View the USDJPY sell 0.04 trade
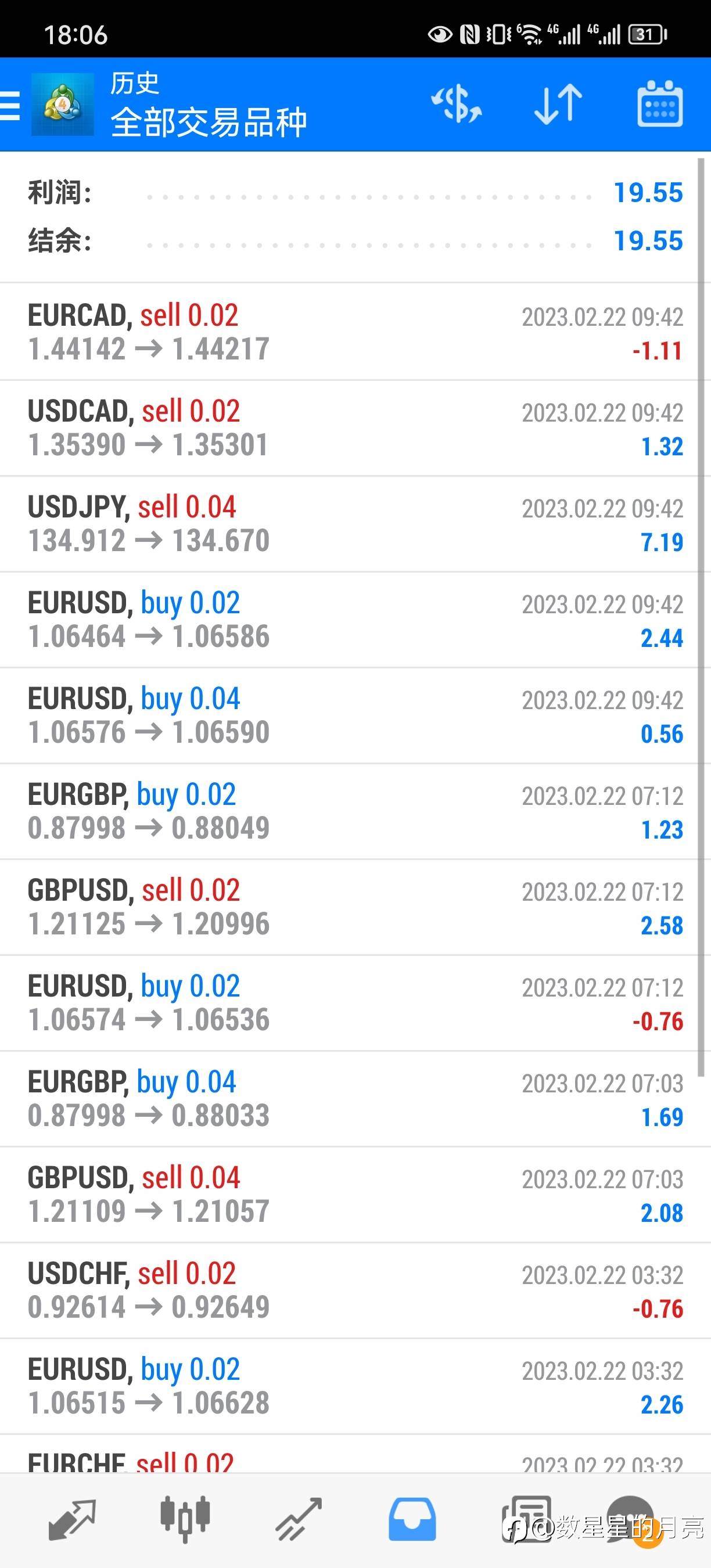 355,523
